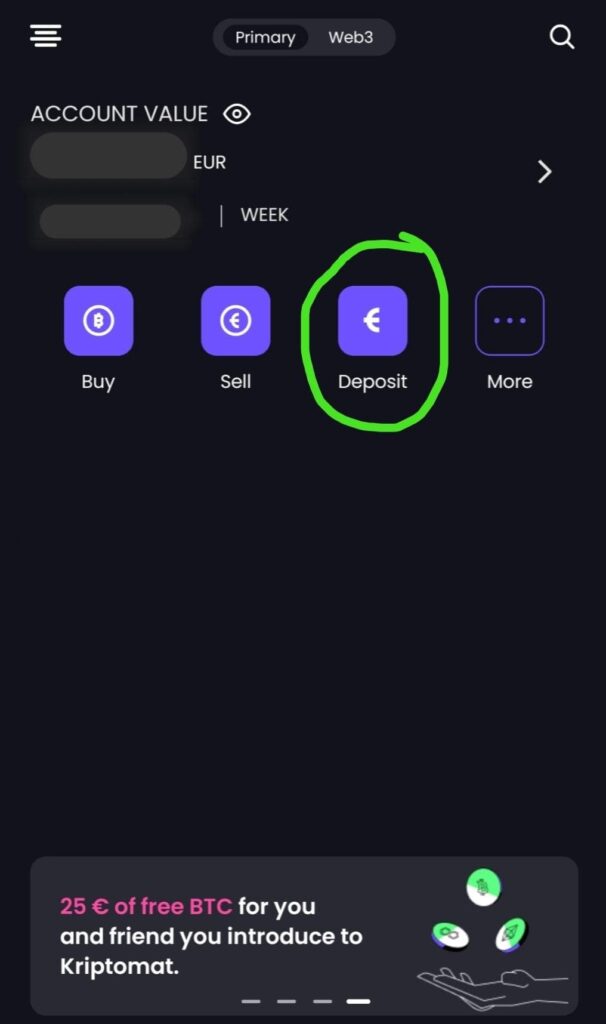This screenshot has width=606, height=1024.
Task: Toggle account value visibility eye
Action: point(236,114)
